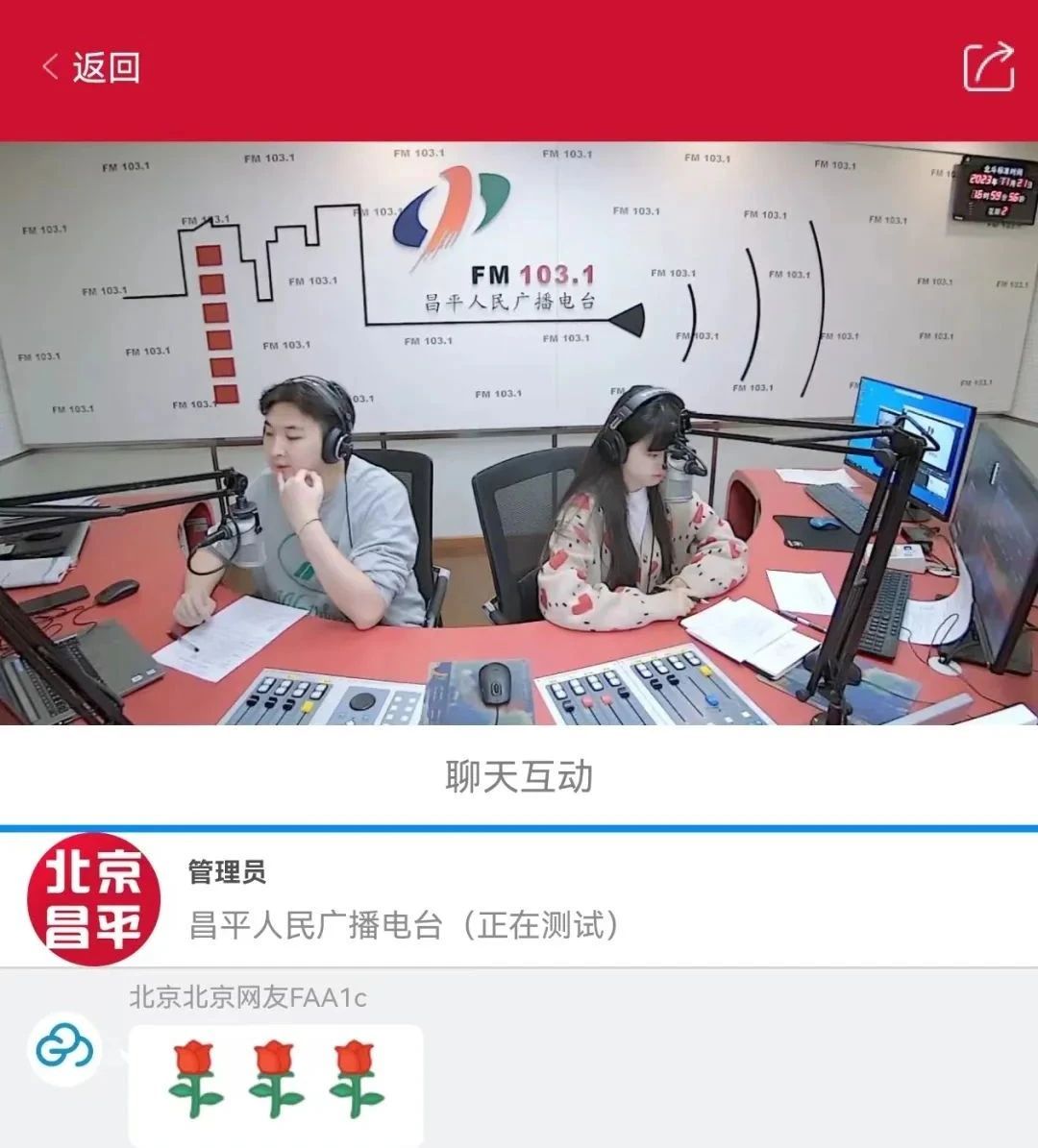This screenshot has height=1148, width=1038.
Task: Tap the live studio video player
Action: [x=519, y=432]
